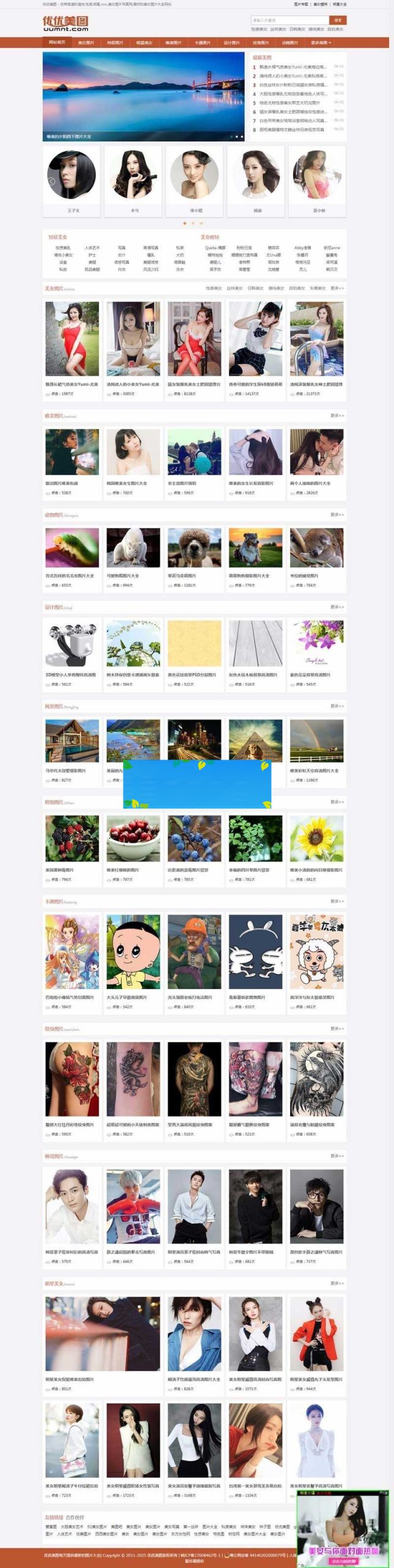
Task: Tap the keyword search input field
Action: tap(289, 20)
